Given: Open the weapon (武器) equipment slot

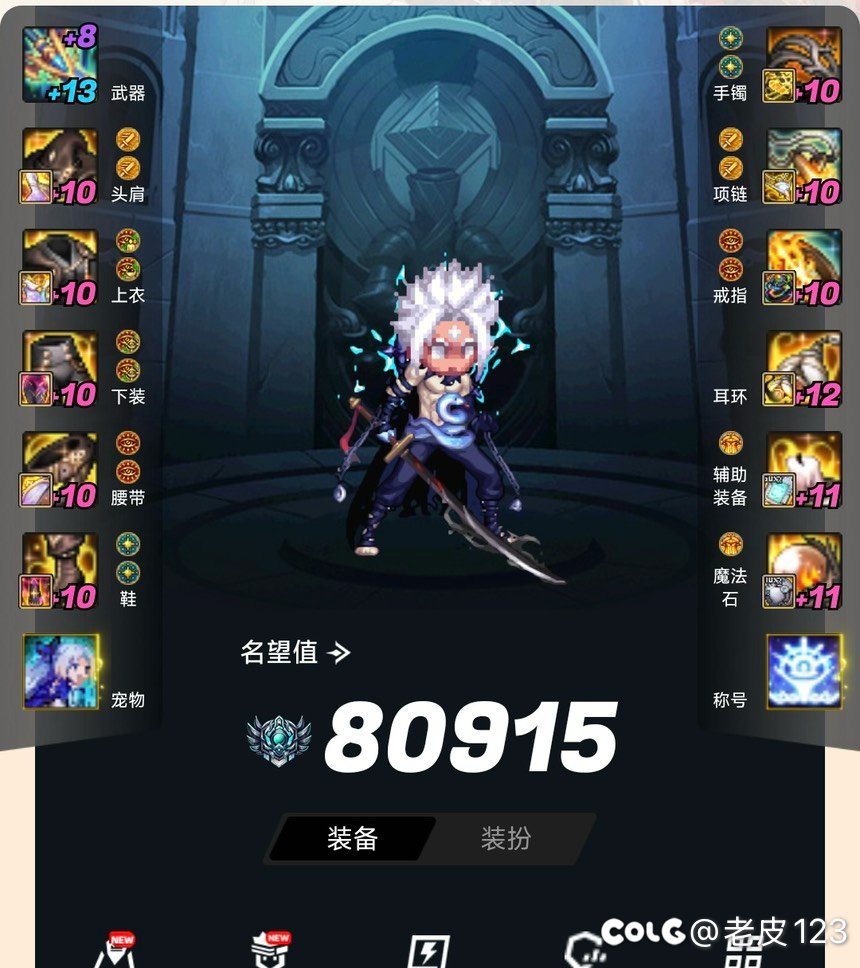Looking at the screenshot, I should click(60, 65).
